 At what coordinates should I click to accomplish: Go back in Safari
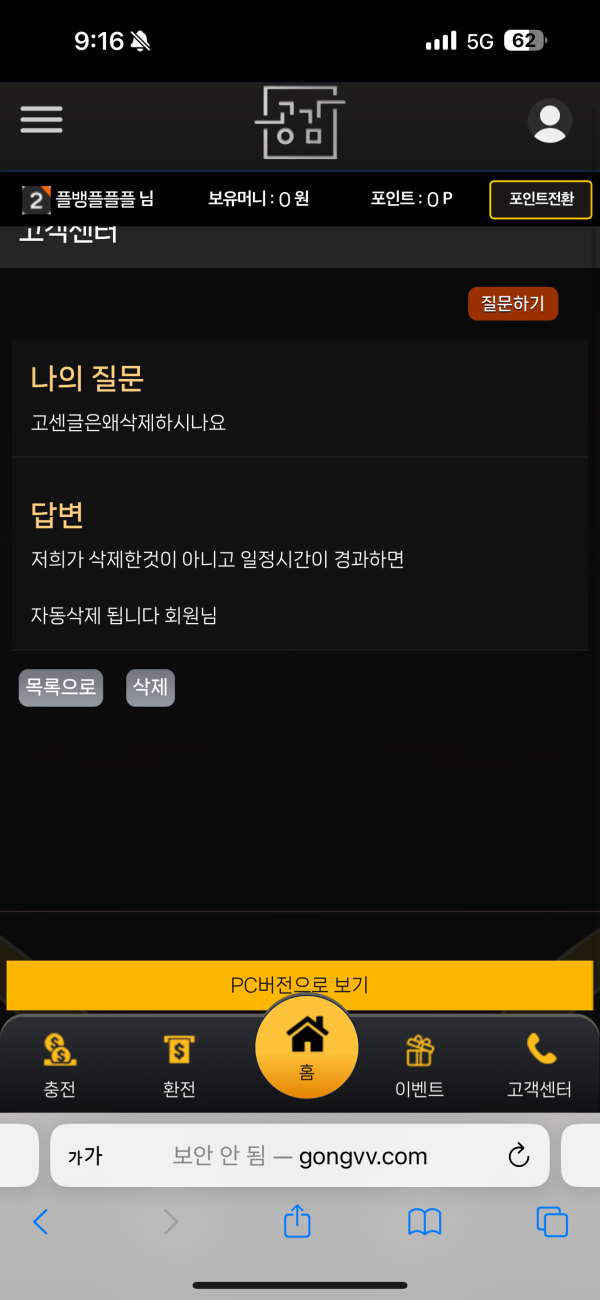pos(40,1221)
